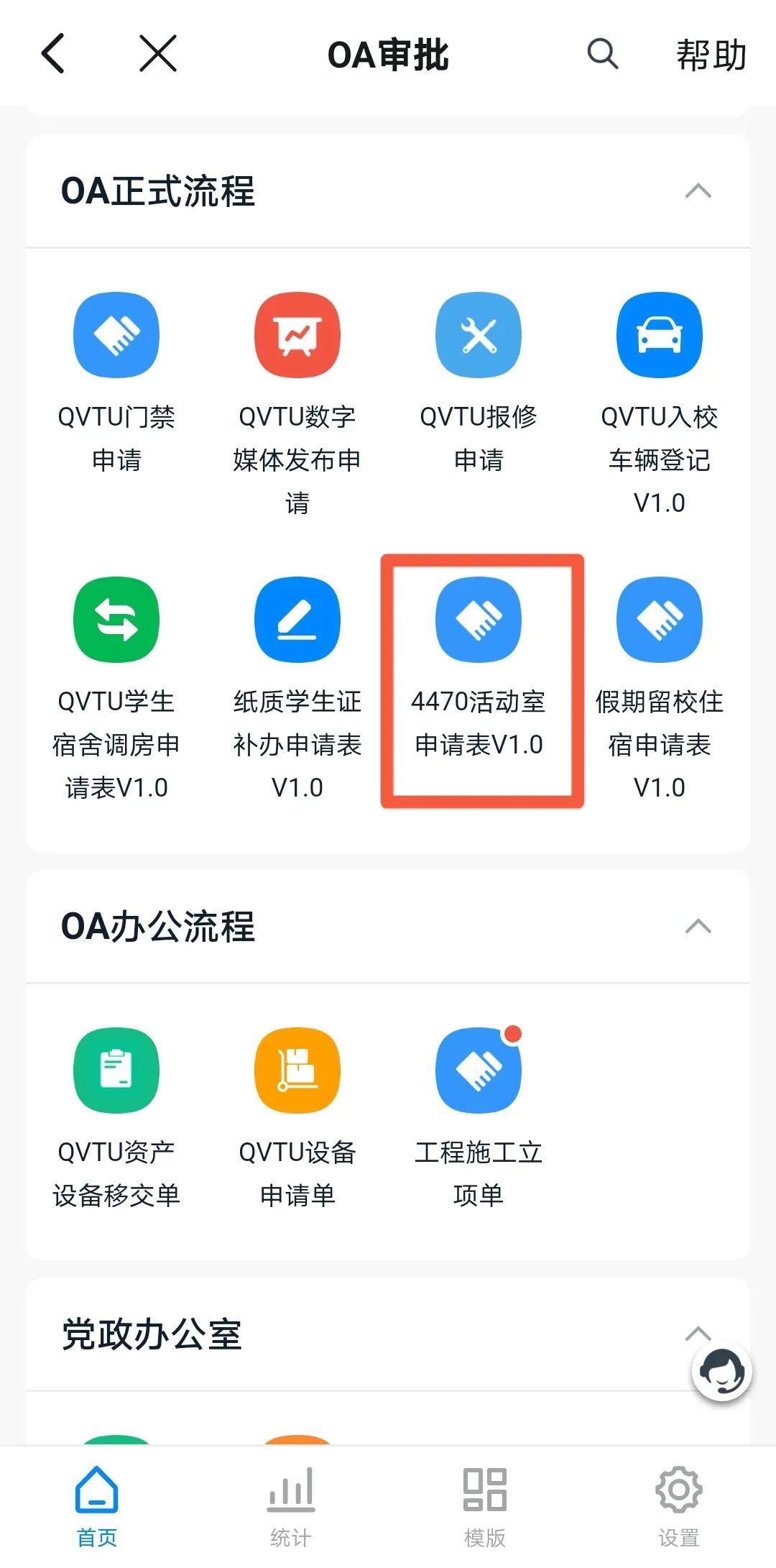Collapse the OA正式流程 section
The height and width of the screenshot is (1568, 776).
click(698, 191)
